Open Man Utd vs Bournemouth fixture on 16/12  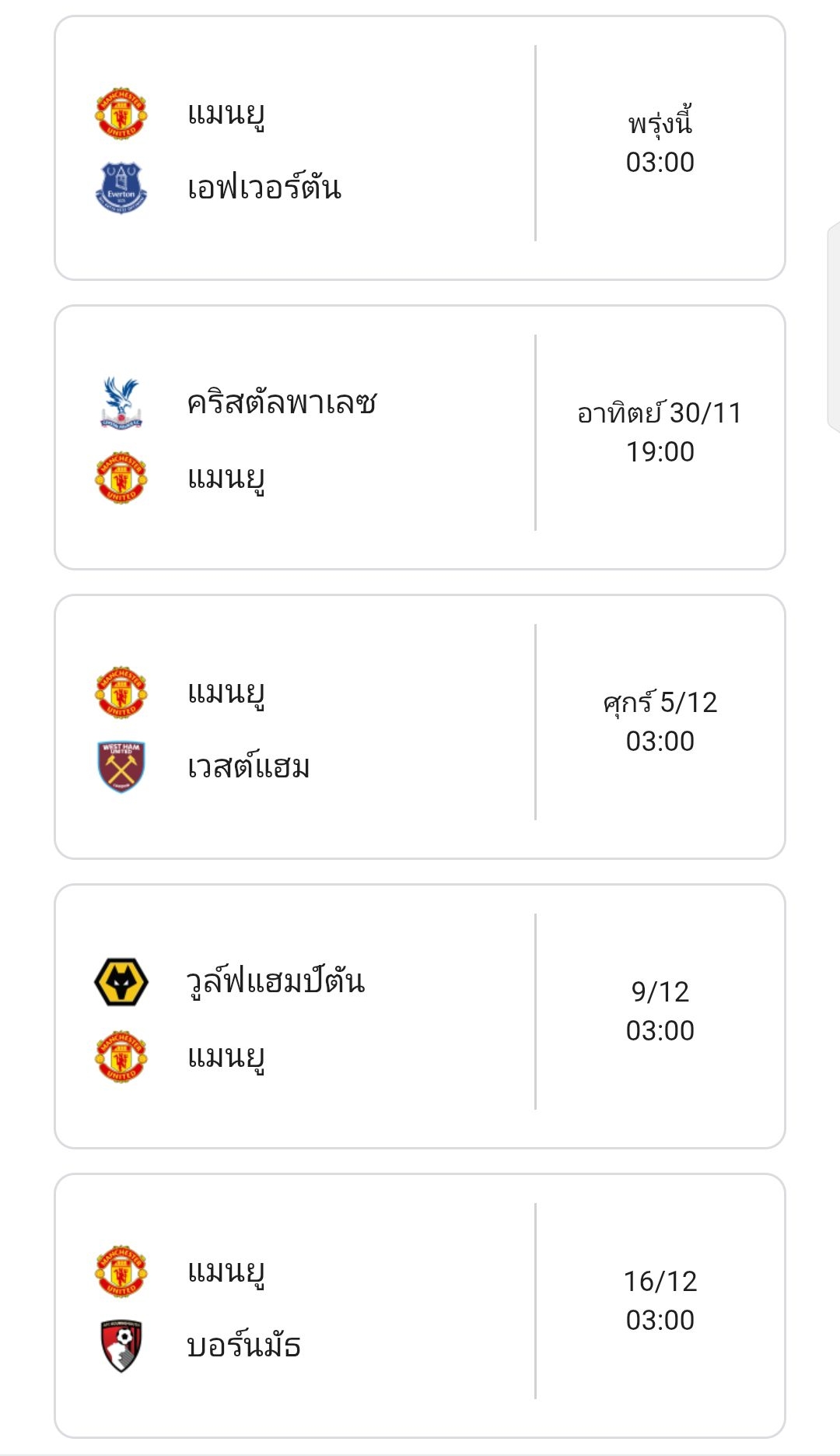tap(420, 1306)
